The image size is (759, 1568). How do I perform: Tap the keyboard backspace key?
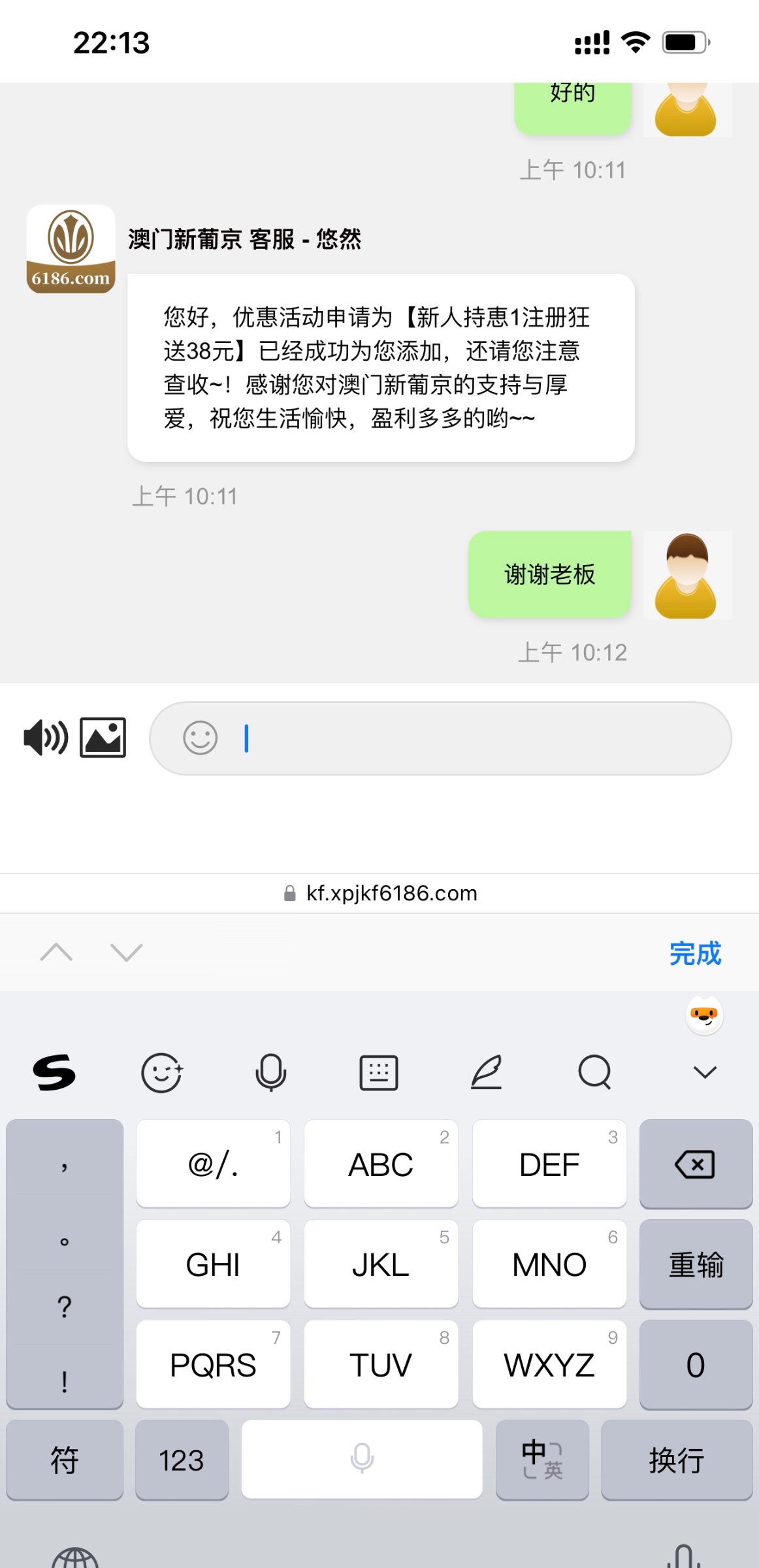click(x=695, y=1164)
